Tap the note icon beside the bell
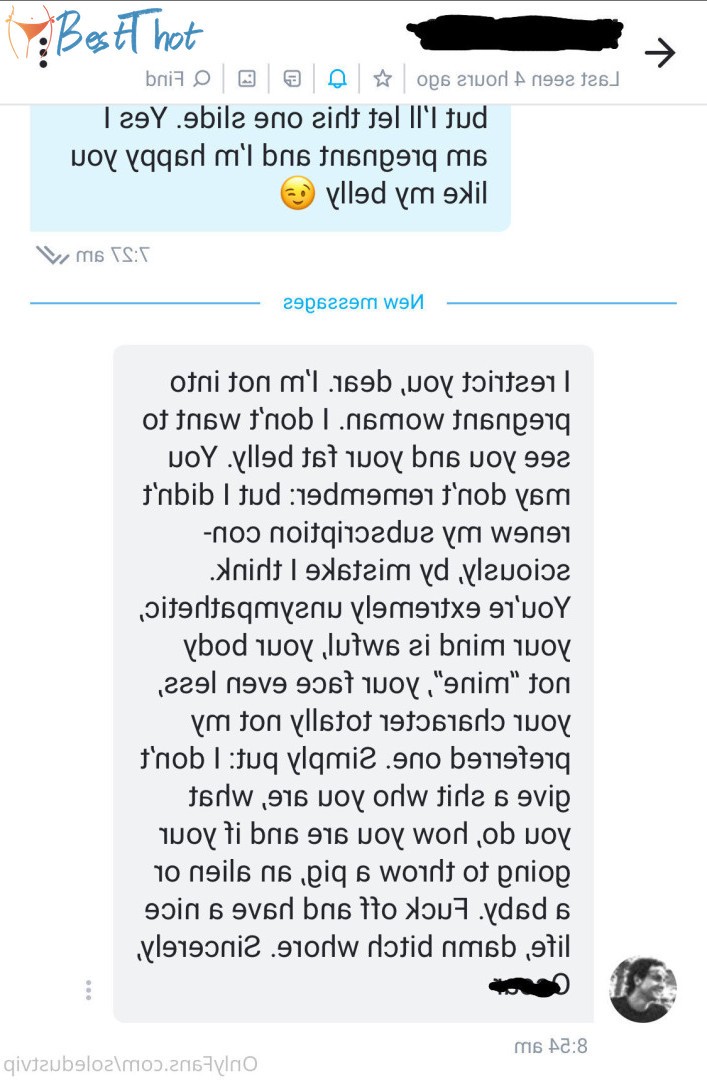707x1080 pixels. (x=292, y=78)
